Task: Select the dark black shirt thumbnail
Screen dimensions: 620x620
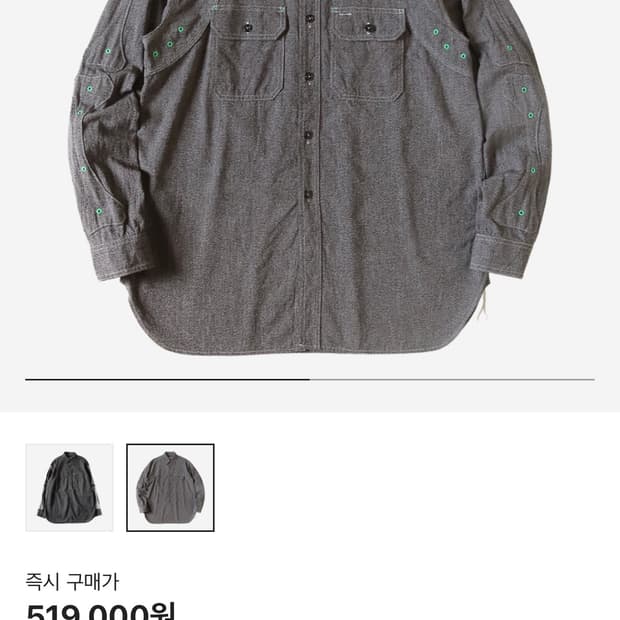Action: tap(69, 487)
